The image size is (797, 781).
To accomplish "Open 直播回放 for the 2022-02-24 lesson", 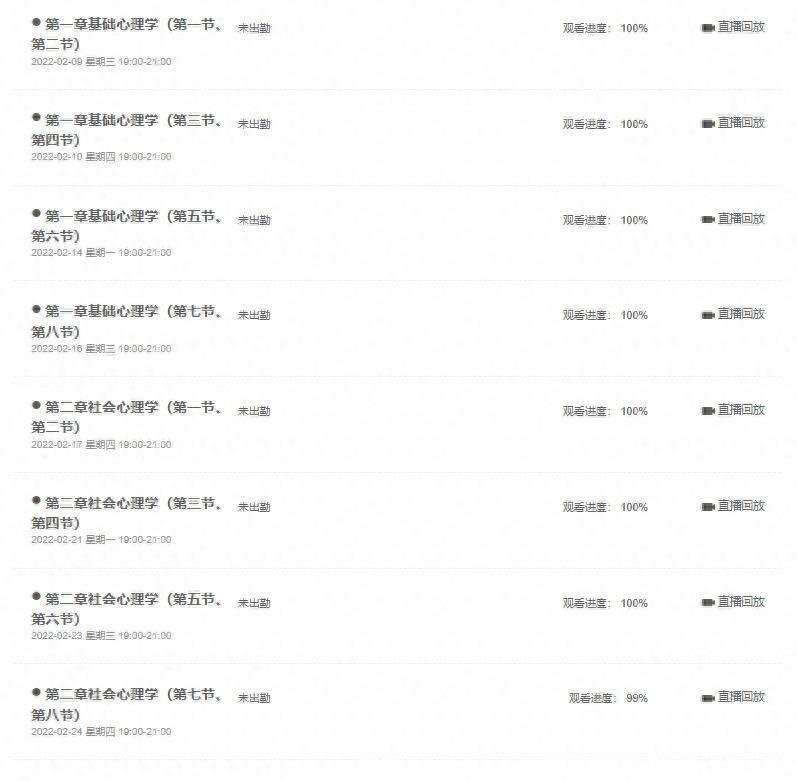I will tap(734, 697).
